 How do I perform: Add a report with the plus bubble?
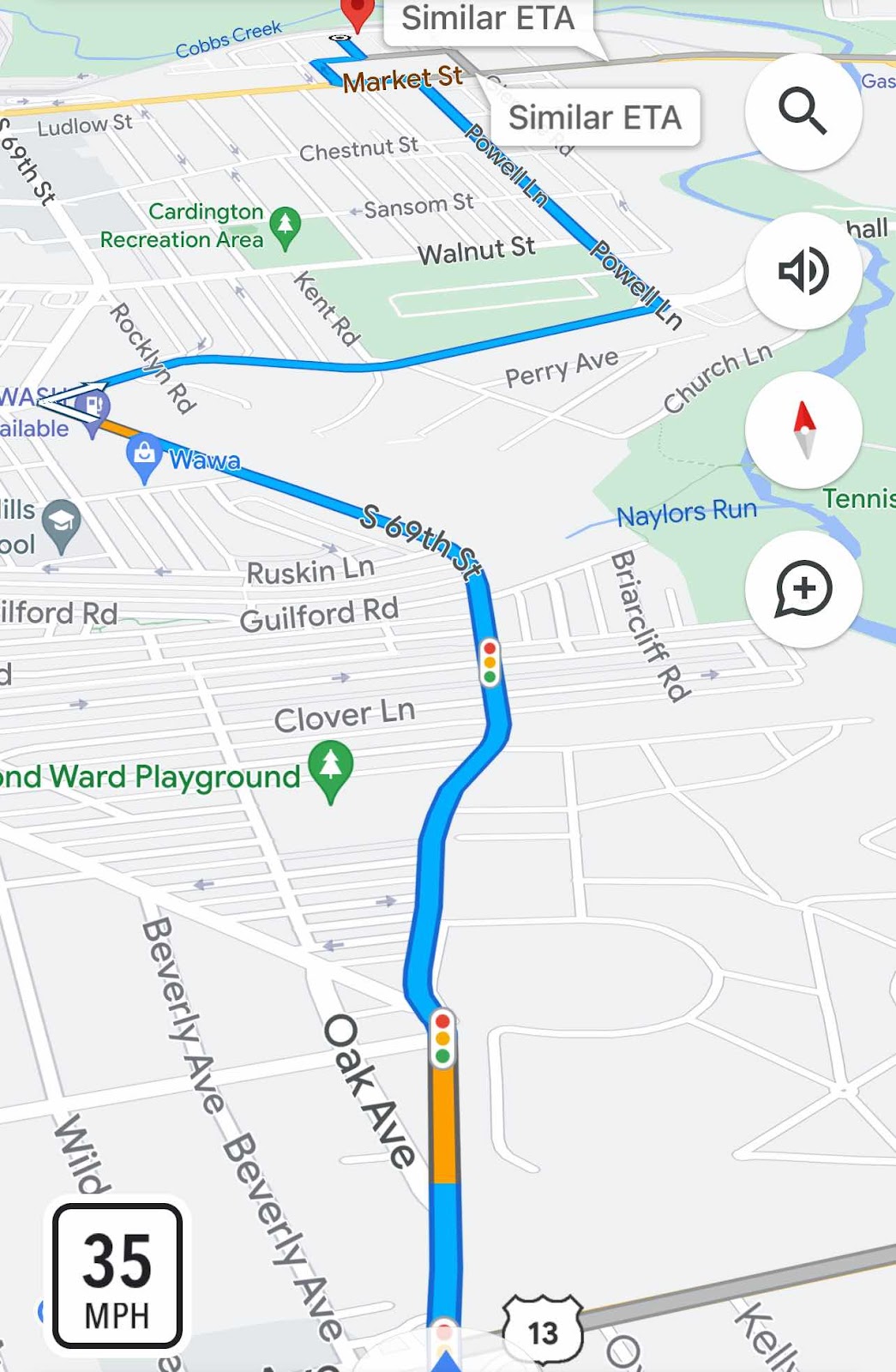[803, 589]
